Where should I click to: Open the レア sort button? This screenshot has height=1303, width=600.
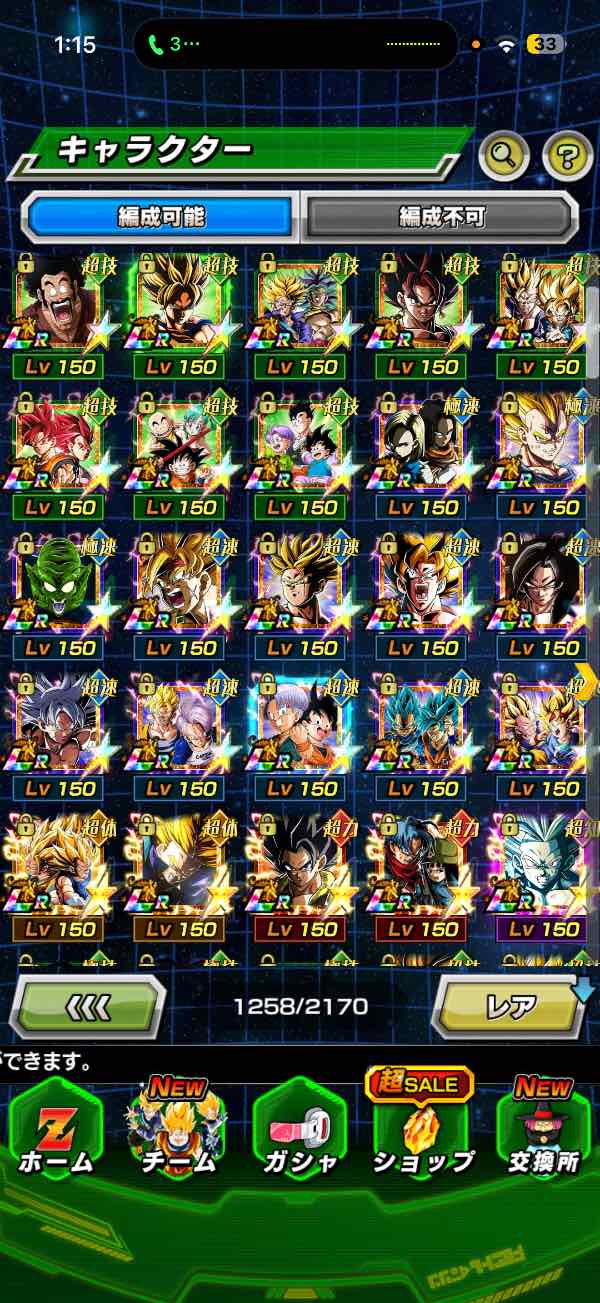[510, 1007]
